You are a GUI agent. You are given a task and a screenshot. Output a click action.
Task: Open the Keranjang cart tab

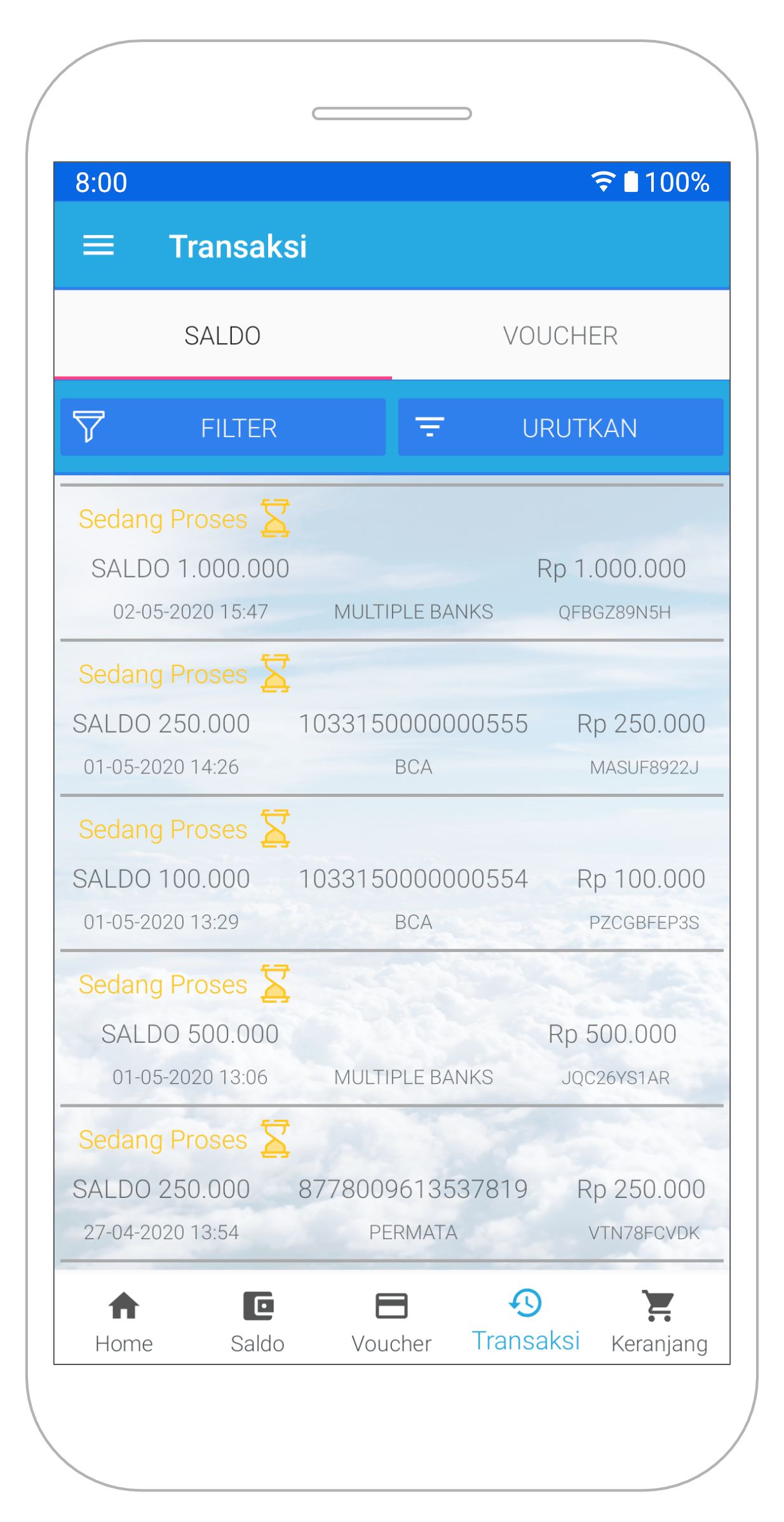pos(659,1321)
